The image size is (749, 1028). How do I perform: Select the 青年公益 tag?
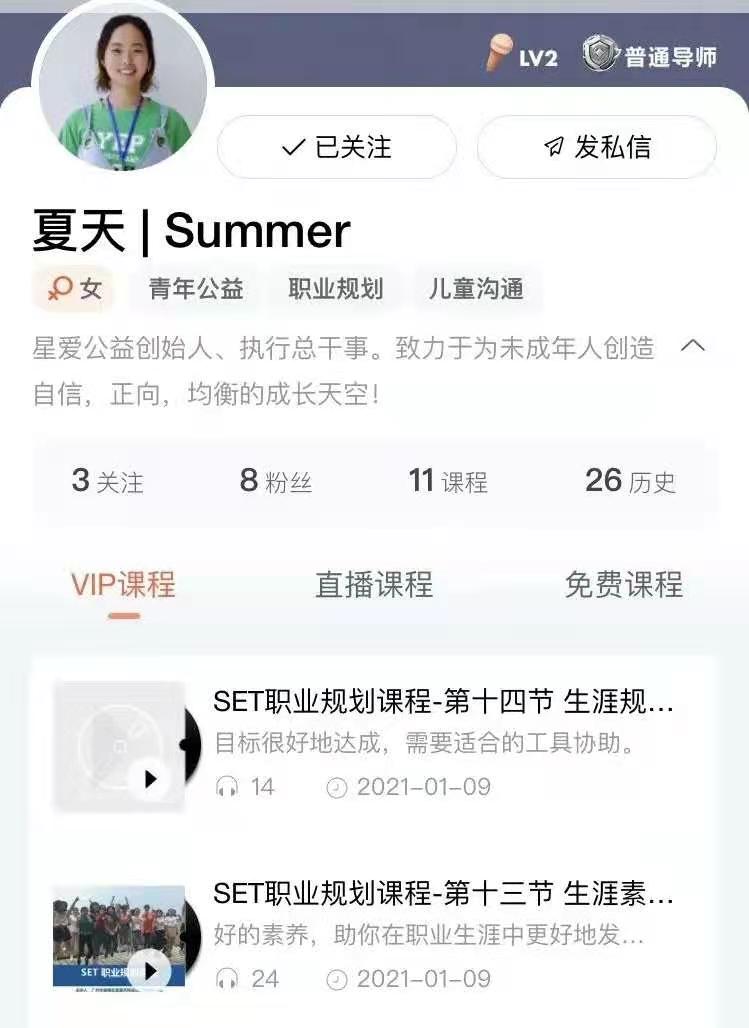click(196, 290)
